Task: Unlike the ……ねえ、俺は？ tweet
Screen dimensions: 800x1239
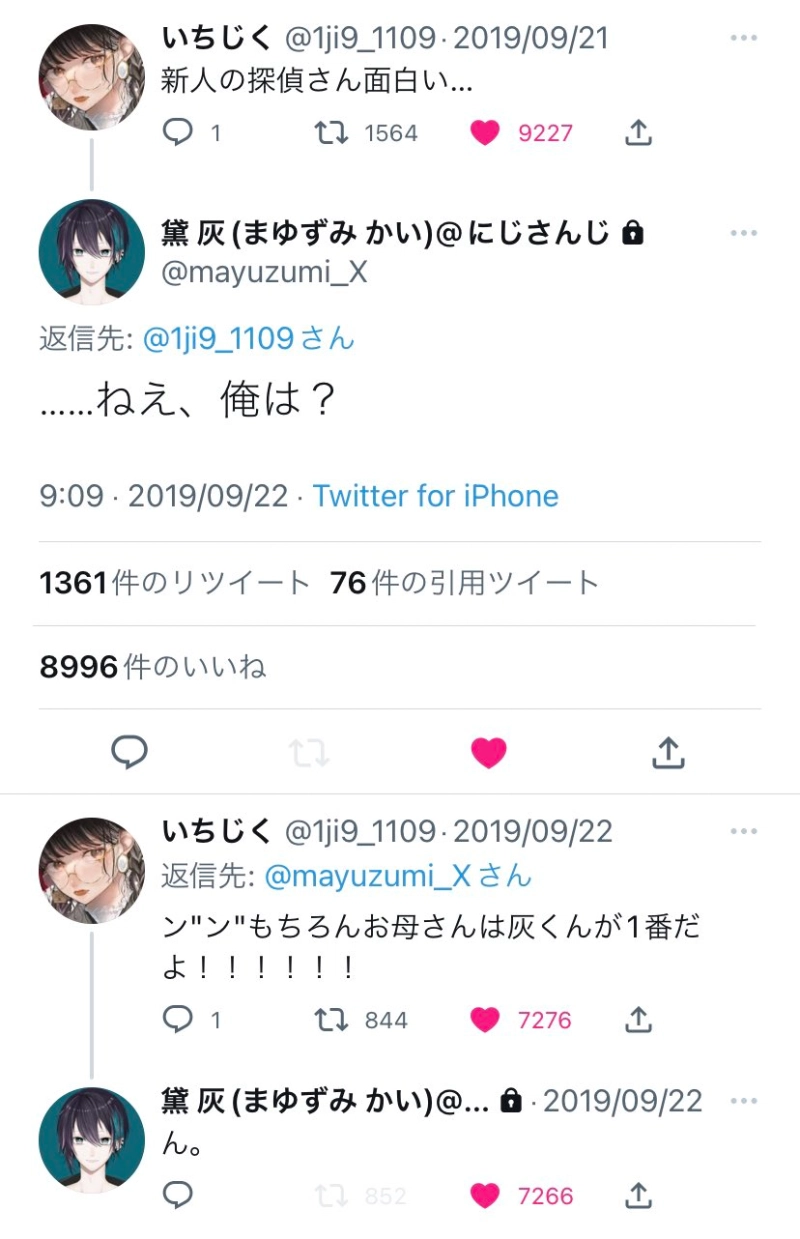Action: [489, 752]
